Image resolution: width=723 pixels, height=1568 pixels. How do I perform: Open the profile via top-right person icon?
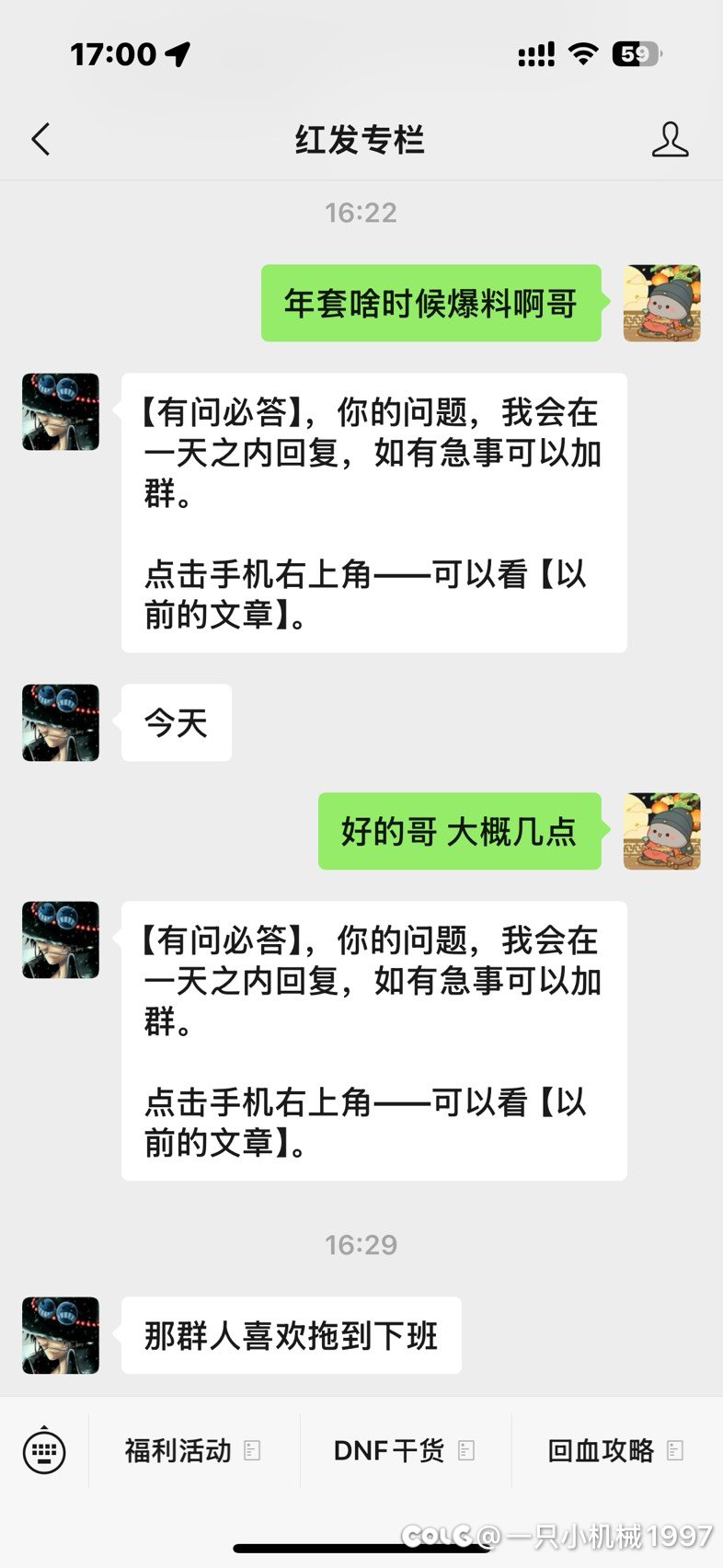tap(672, 138)
